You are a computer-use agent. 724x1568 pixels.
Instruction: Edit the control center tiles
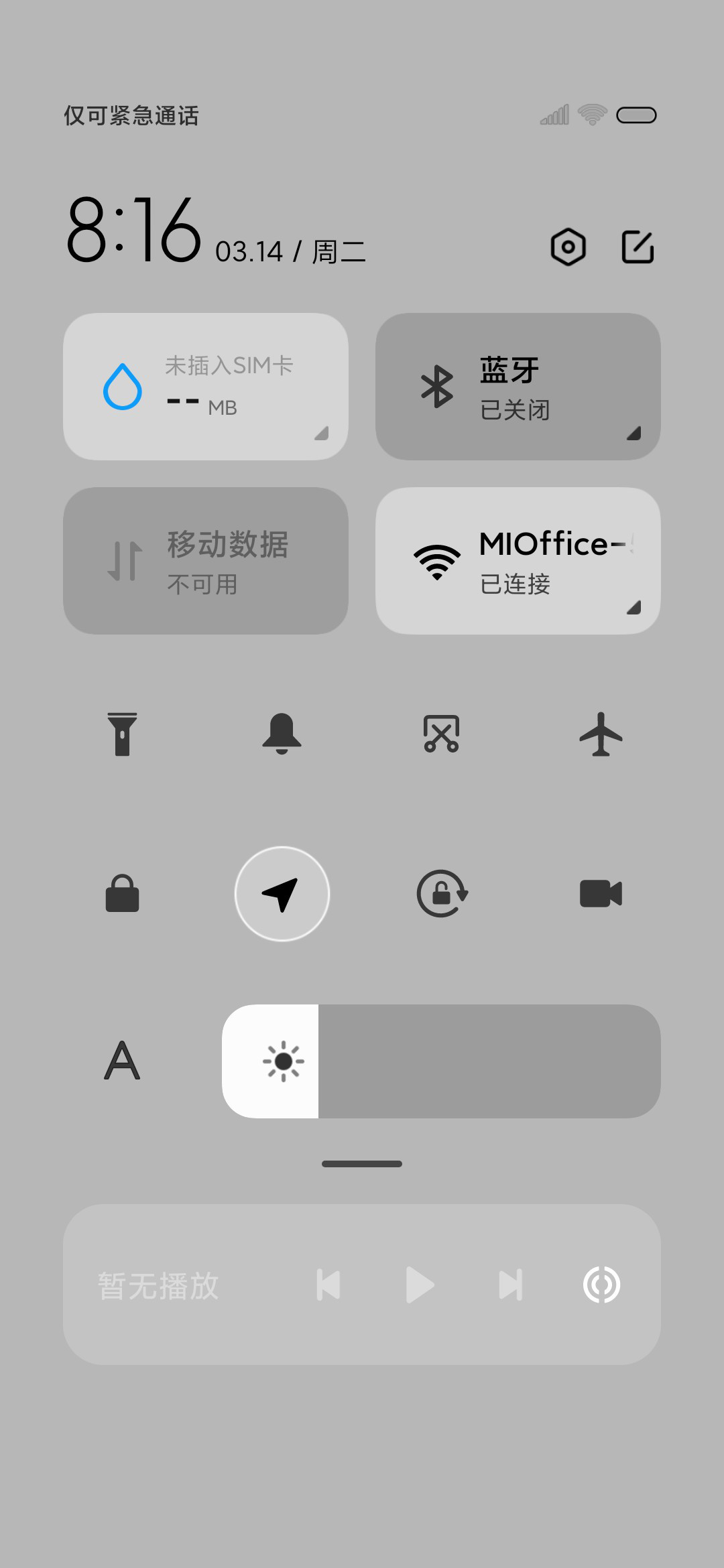(638, 247)
